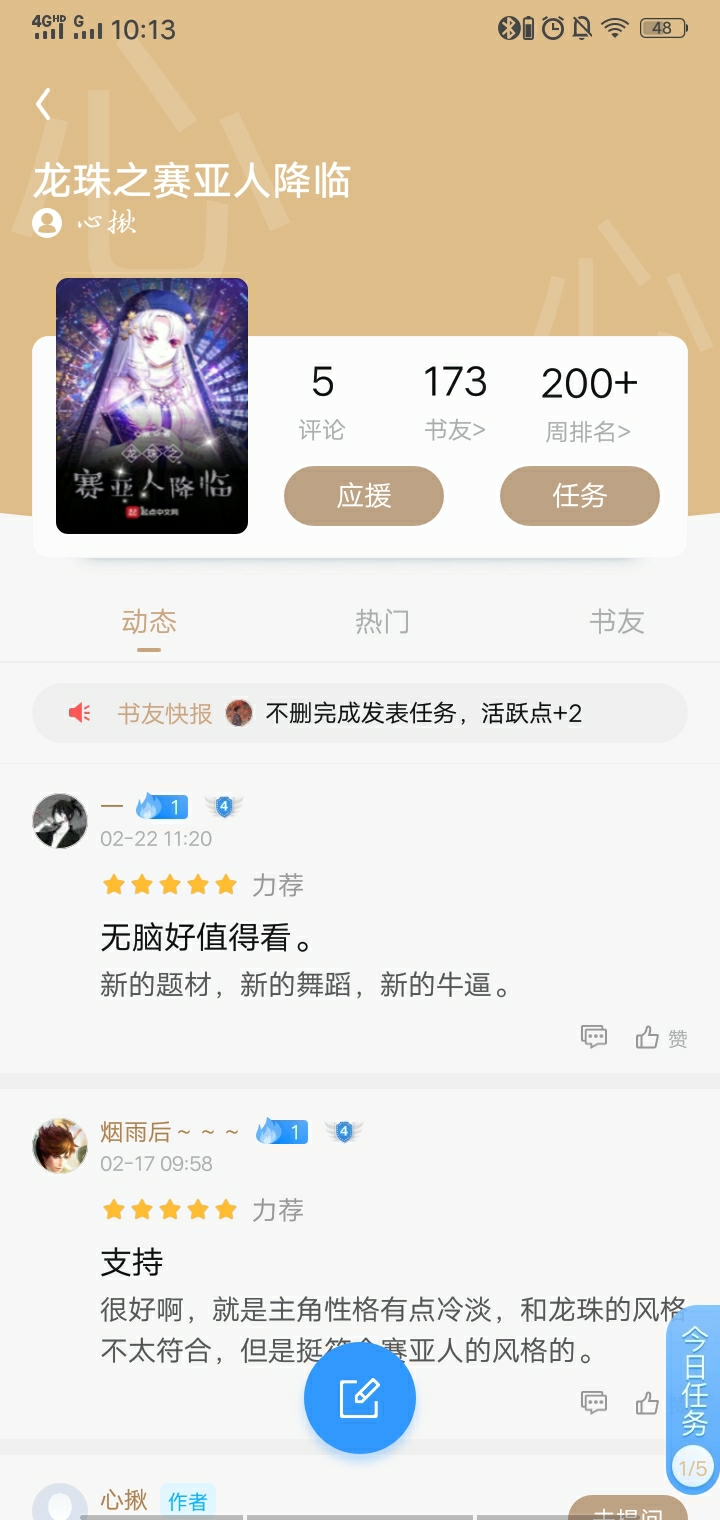Open 烟雨后's avatar
720x1520 pixels.
point(60,1145)
